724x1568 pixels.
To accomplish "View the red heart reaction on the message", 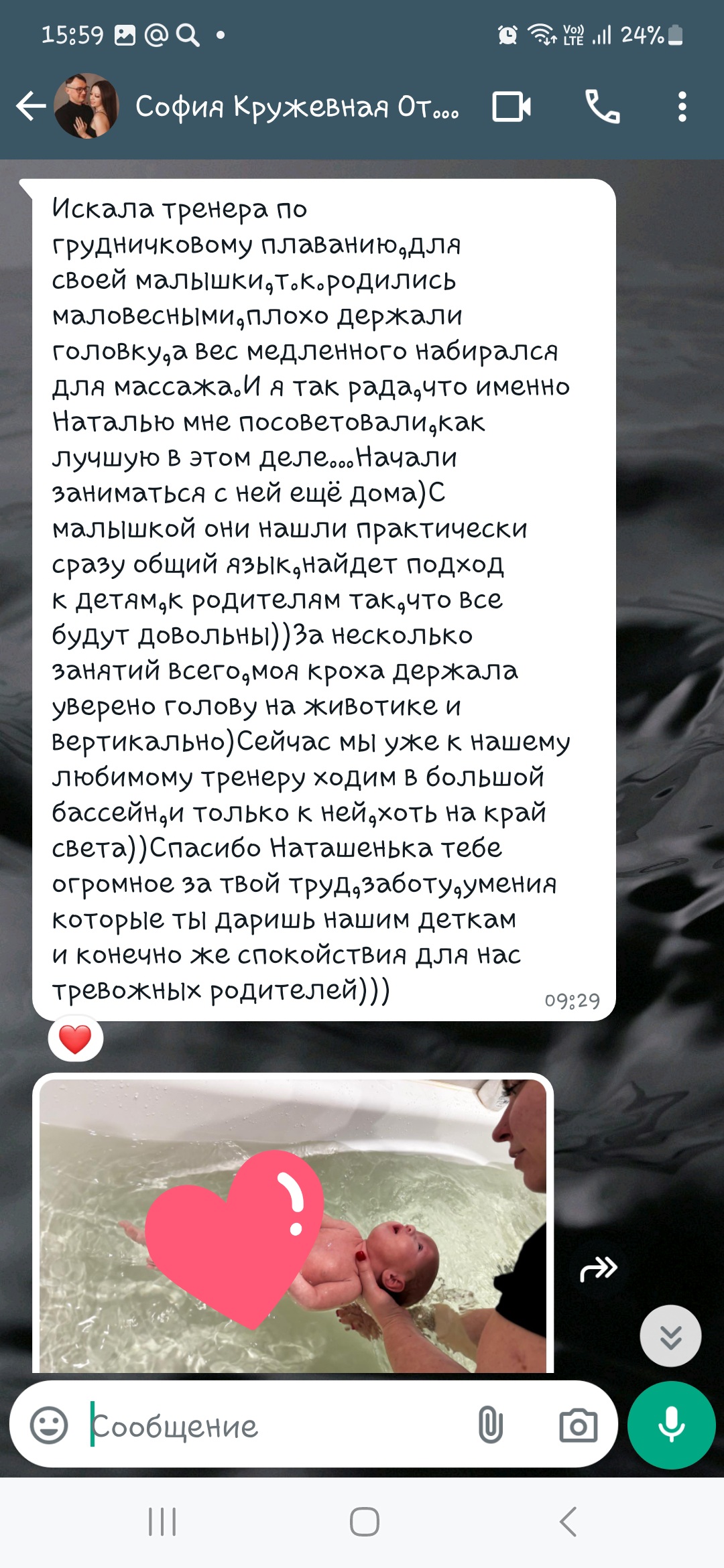I will (75, 1039).
